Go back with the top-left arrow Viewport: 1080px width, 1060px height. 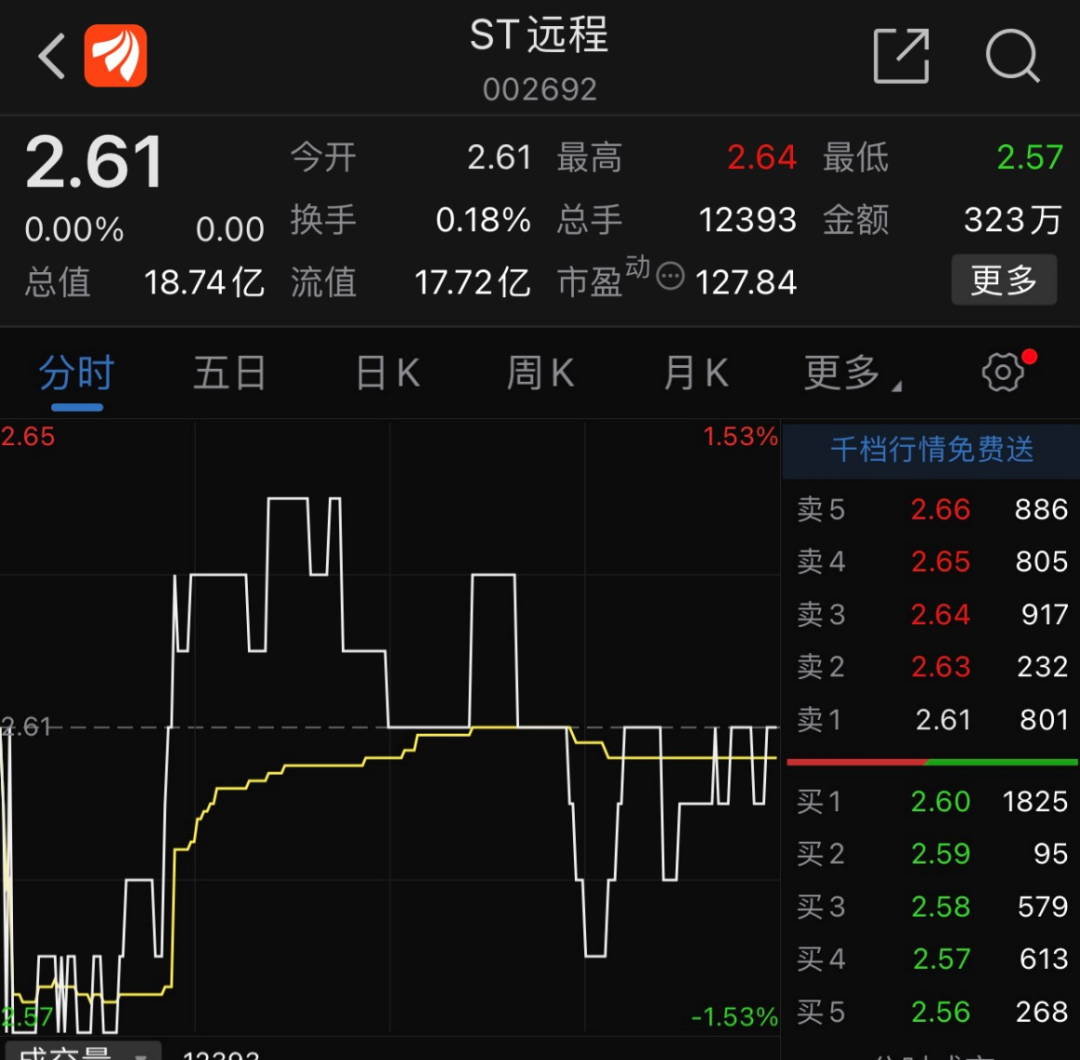point(52,56)
